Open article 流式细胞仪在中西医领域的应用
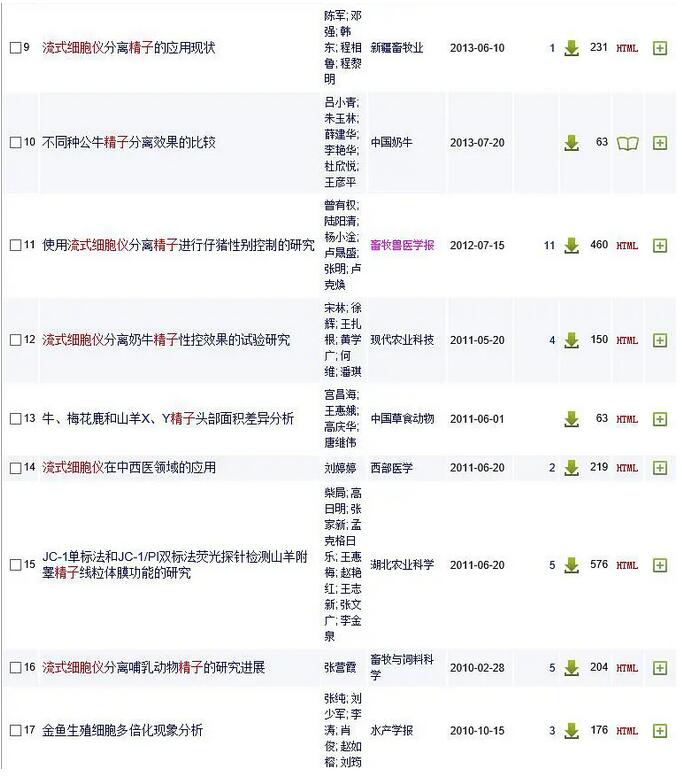 coord(129,467)
